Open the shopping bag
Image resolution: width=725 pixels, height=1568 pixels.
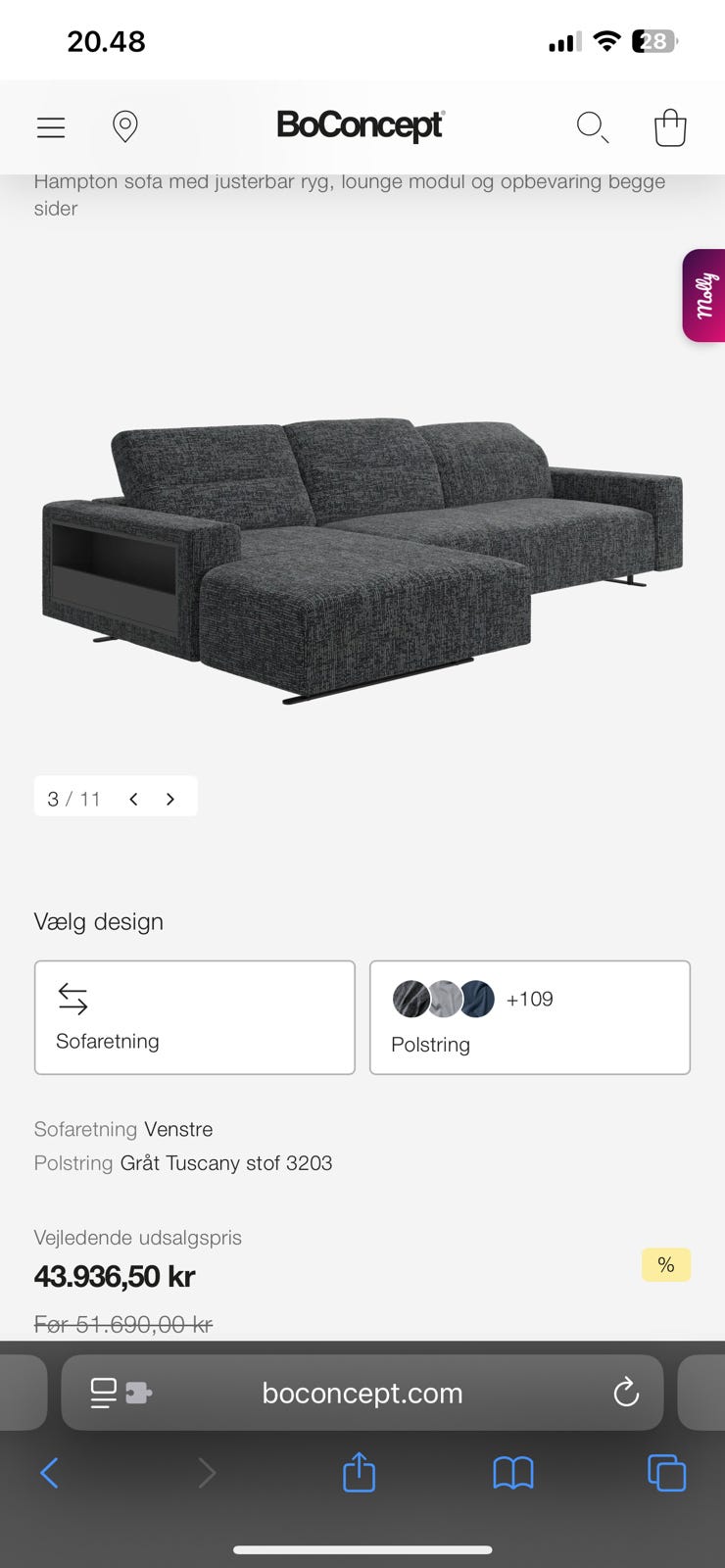tap(670, 127)
